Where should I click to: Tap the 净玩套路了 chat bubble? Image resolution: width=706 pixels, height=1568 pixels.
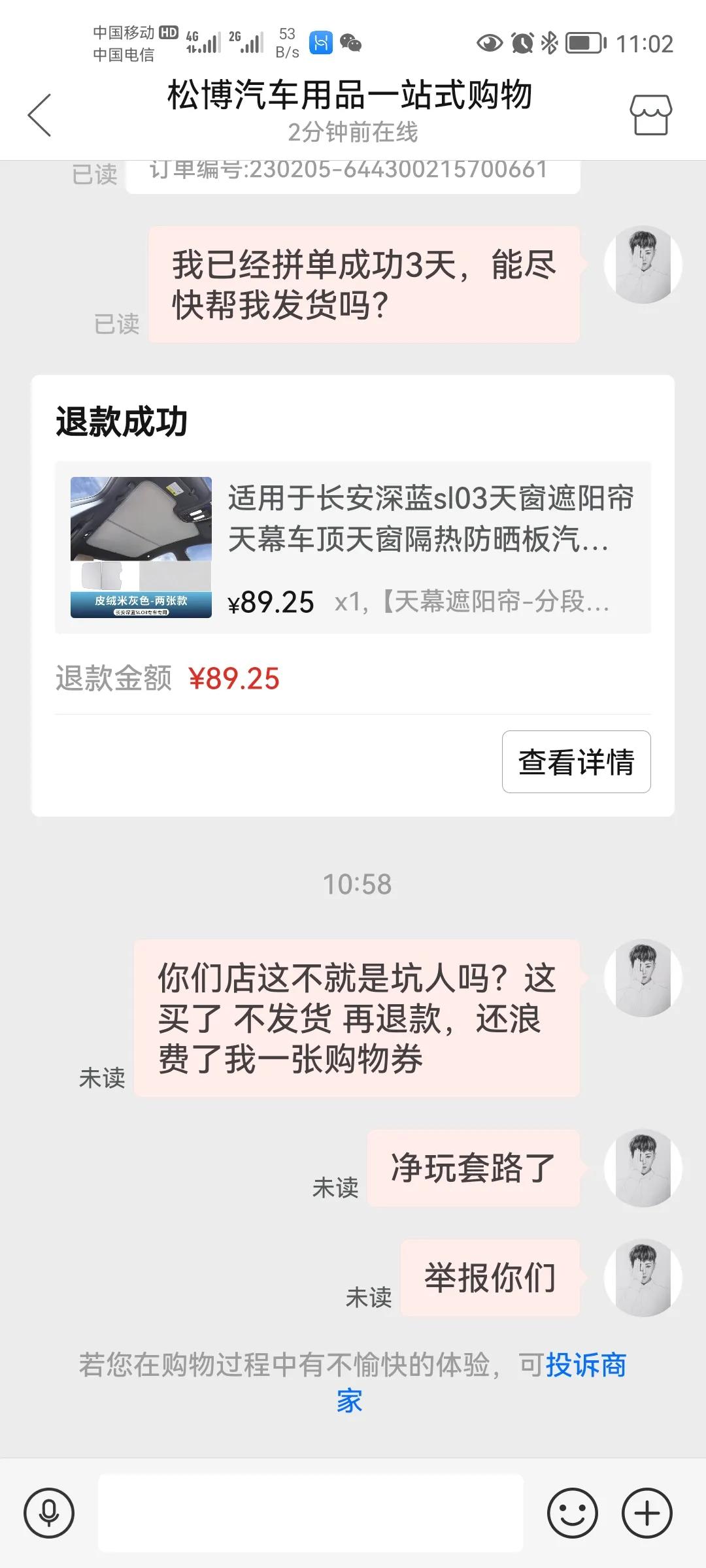pyautogui.click(x=473, y=1169)
